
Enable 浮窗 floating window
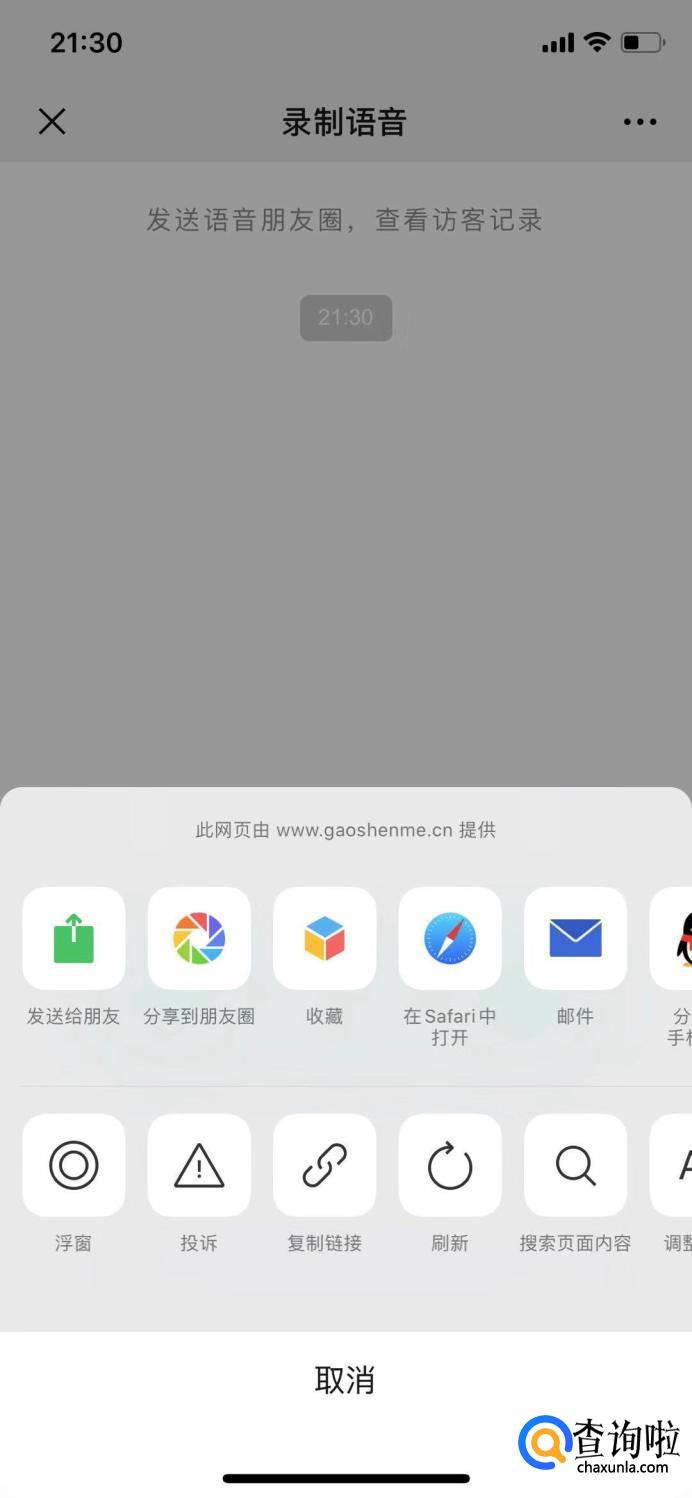[74, 1165]
